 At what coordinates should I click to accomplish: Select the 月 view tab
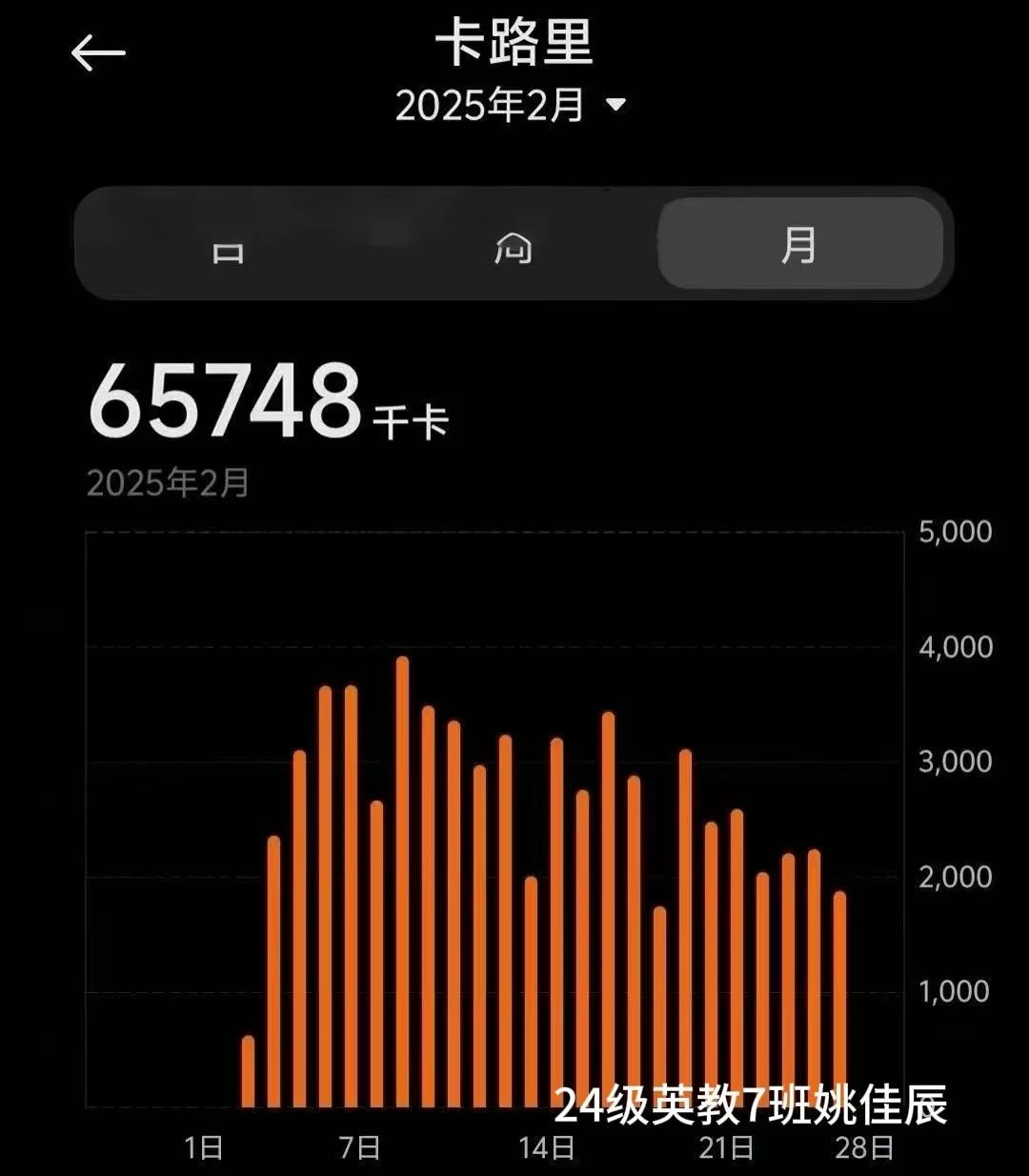(x=798, y=244)
